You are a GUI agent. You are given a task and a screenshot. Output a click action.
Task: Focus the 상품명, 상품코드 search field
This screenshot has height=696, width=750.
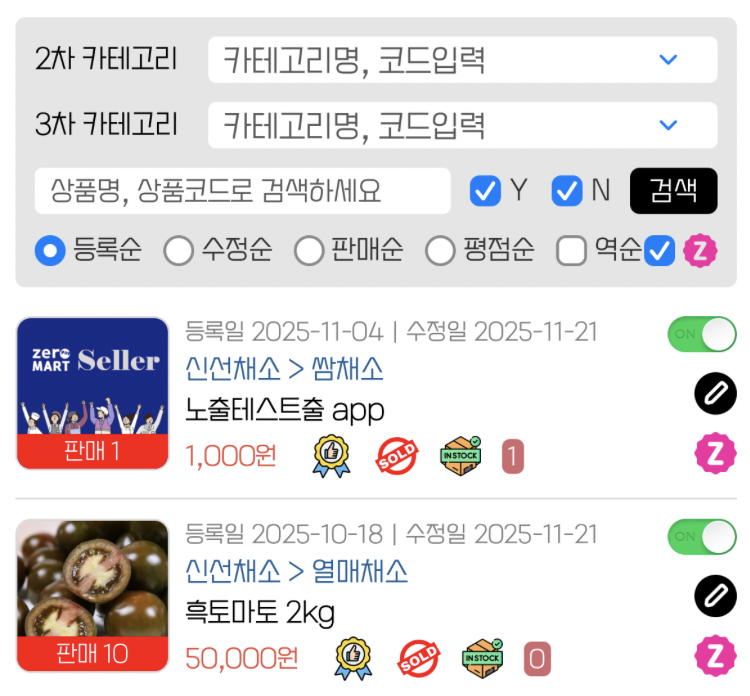(x=243, y=191)
